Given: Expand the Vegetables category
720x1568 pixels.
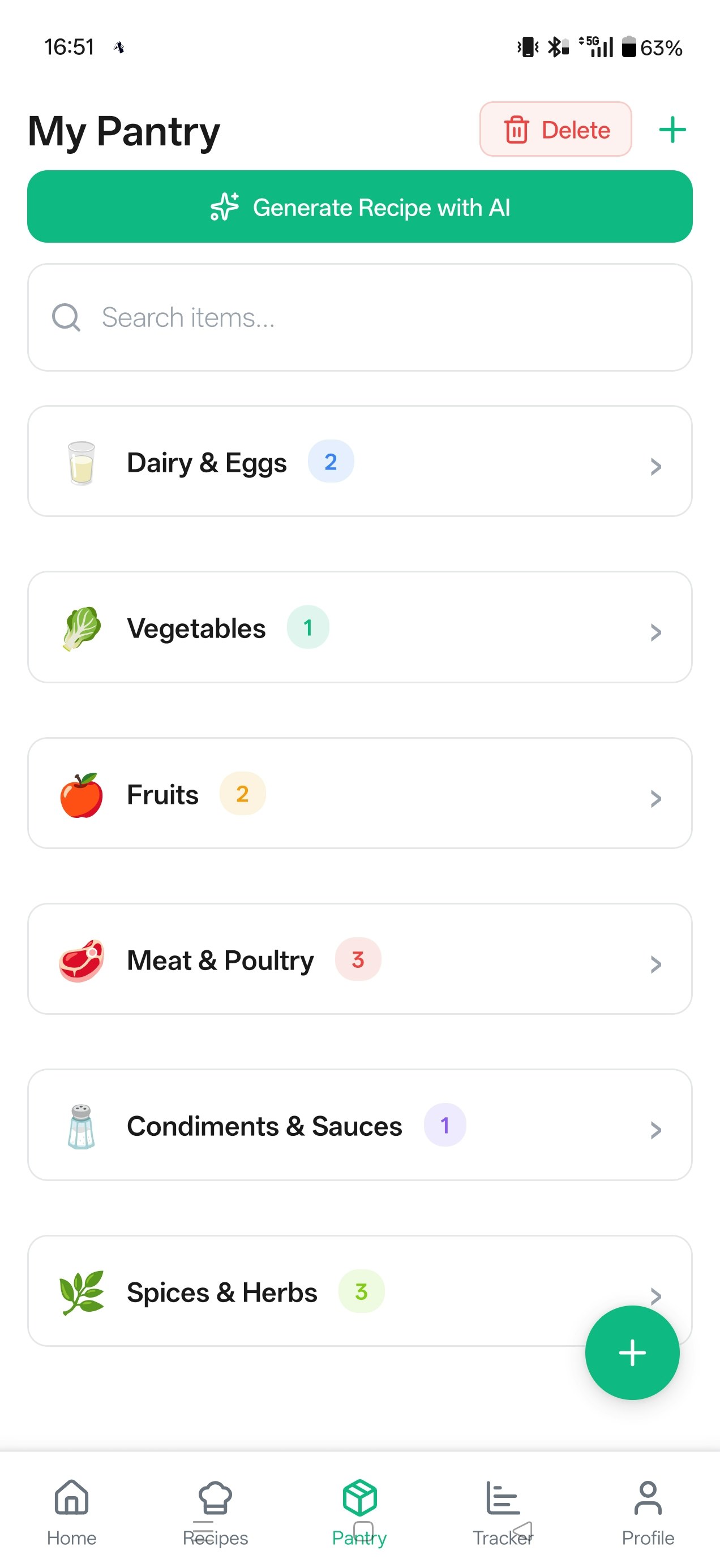Looking at the screenshot, I should click(x=360, y=627).
